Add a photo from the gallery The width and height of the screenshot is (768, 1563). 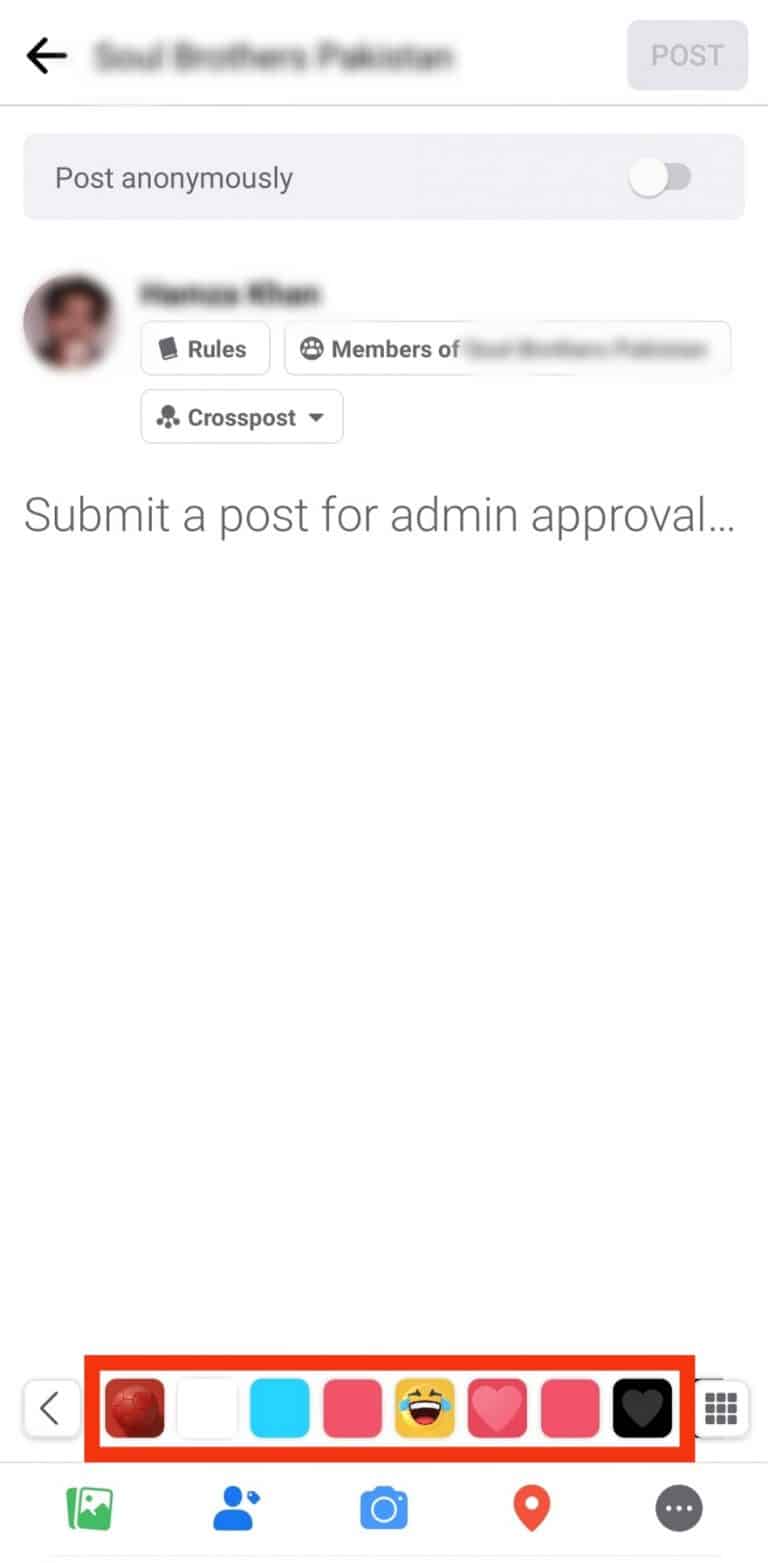90,1508
